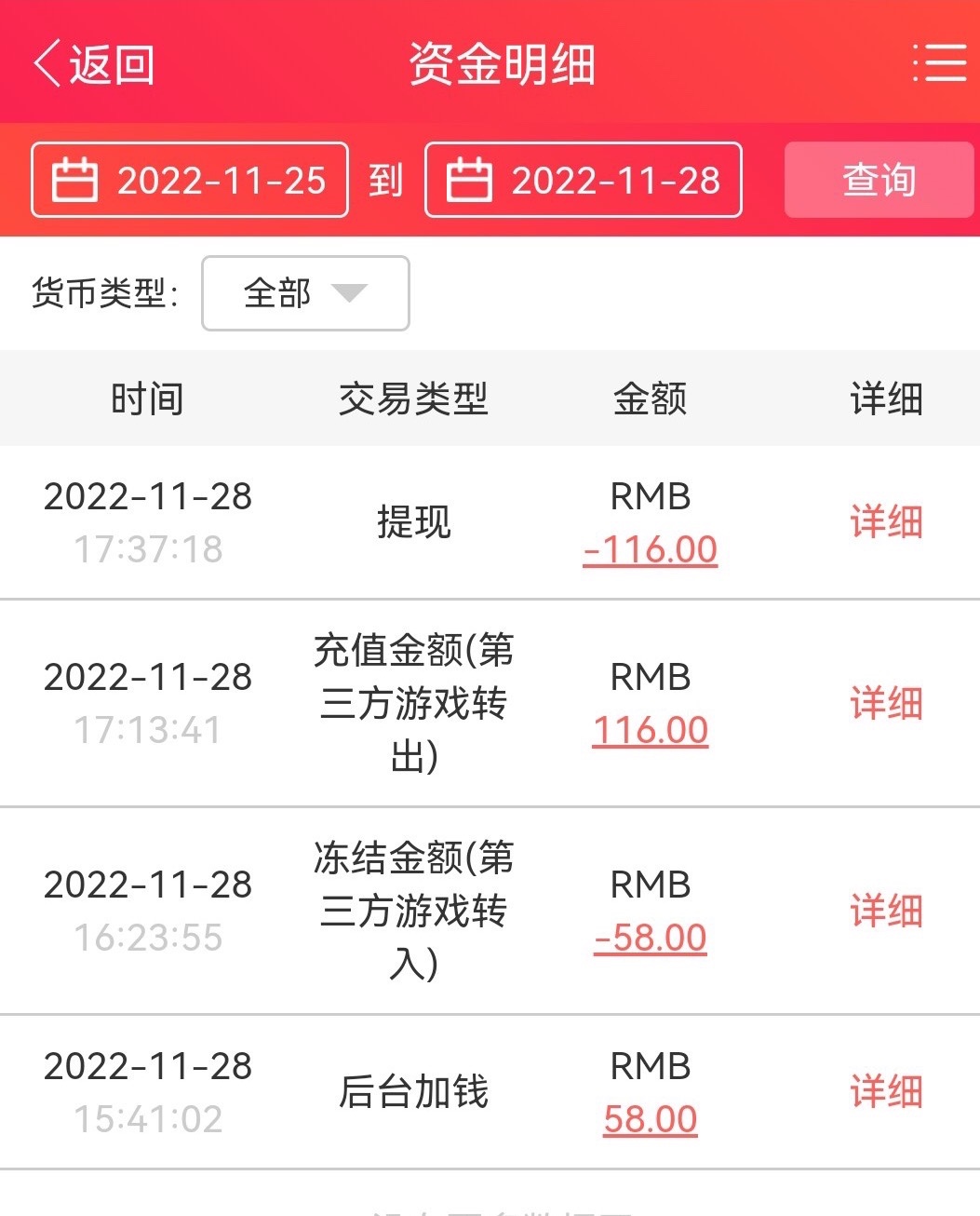This screenshot has width=980, height=1216.
Task: Open 详细 for the 后台加钱 record
Action: (x=886, y=1091)
